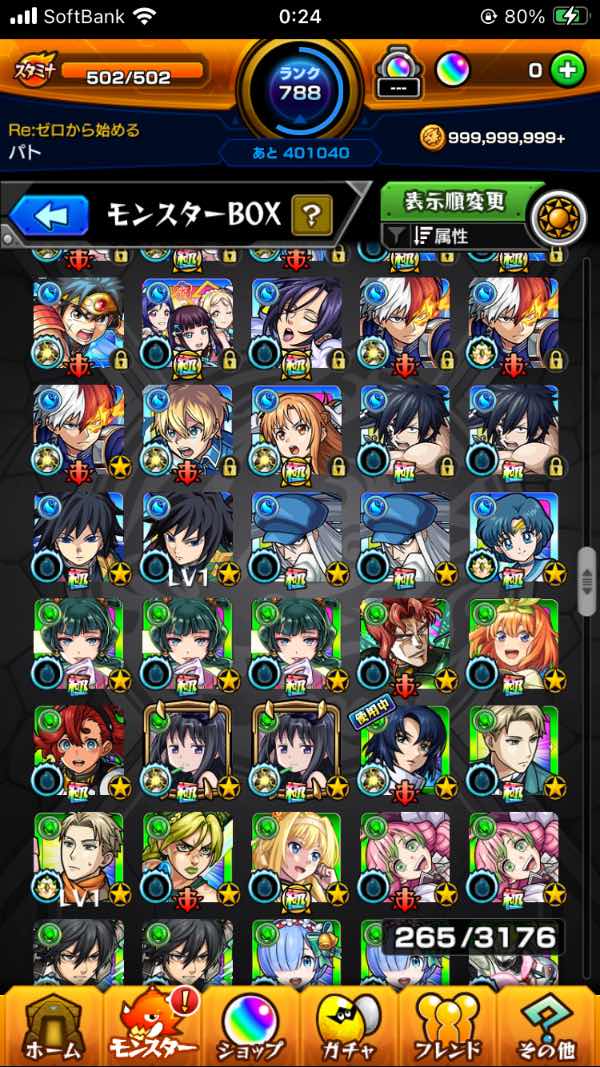Open the モンスター tab
The image size is (600, 1067).
coord(152,1025)
